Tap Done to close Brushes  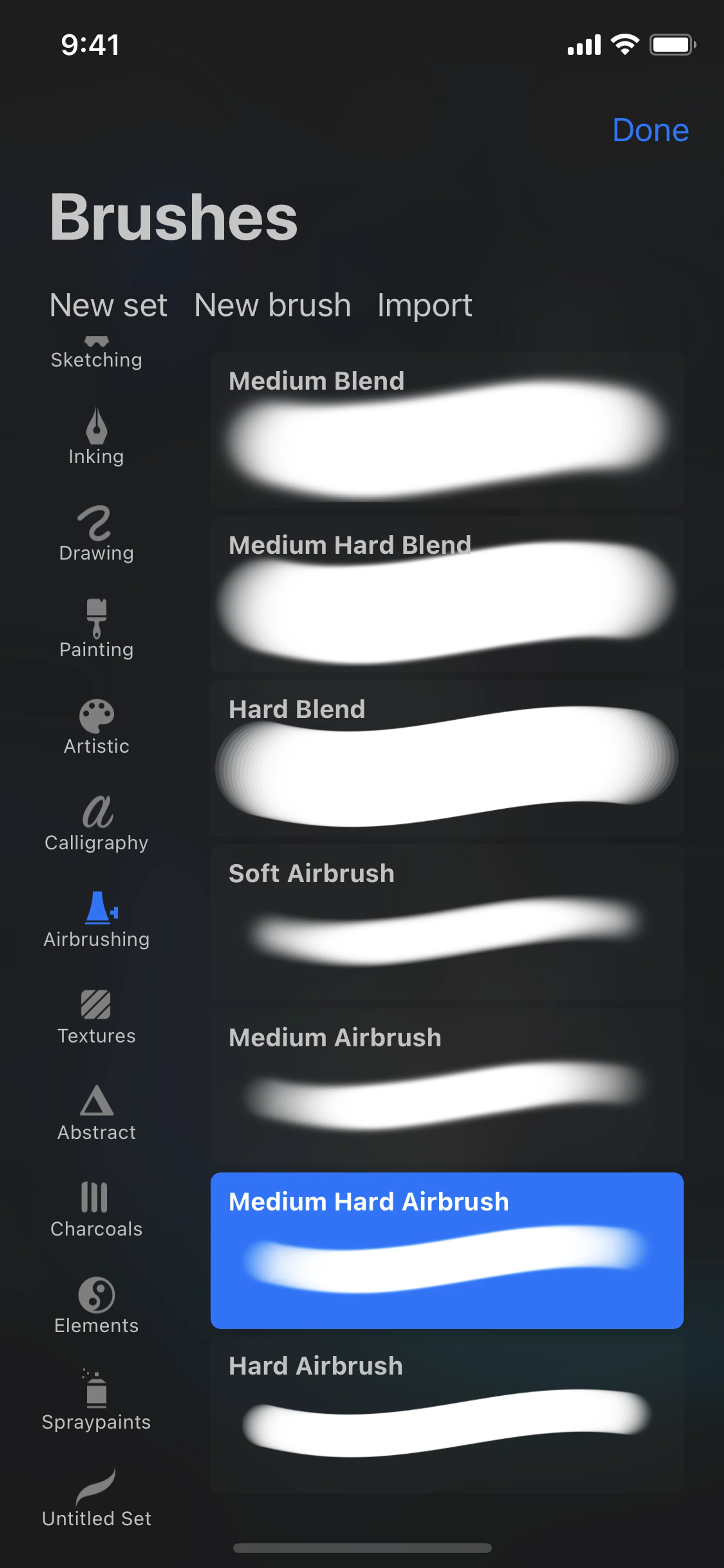[x=650, y=130]
